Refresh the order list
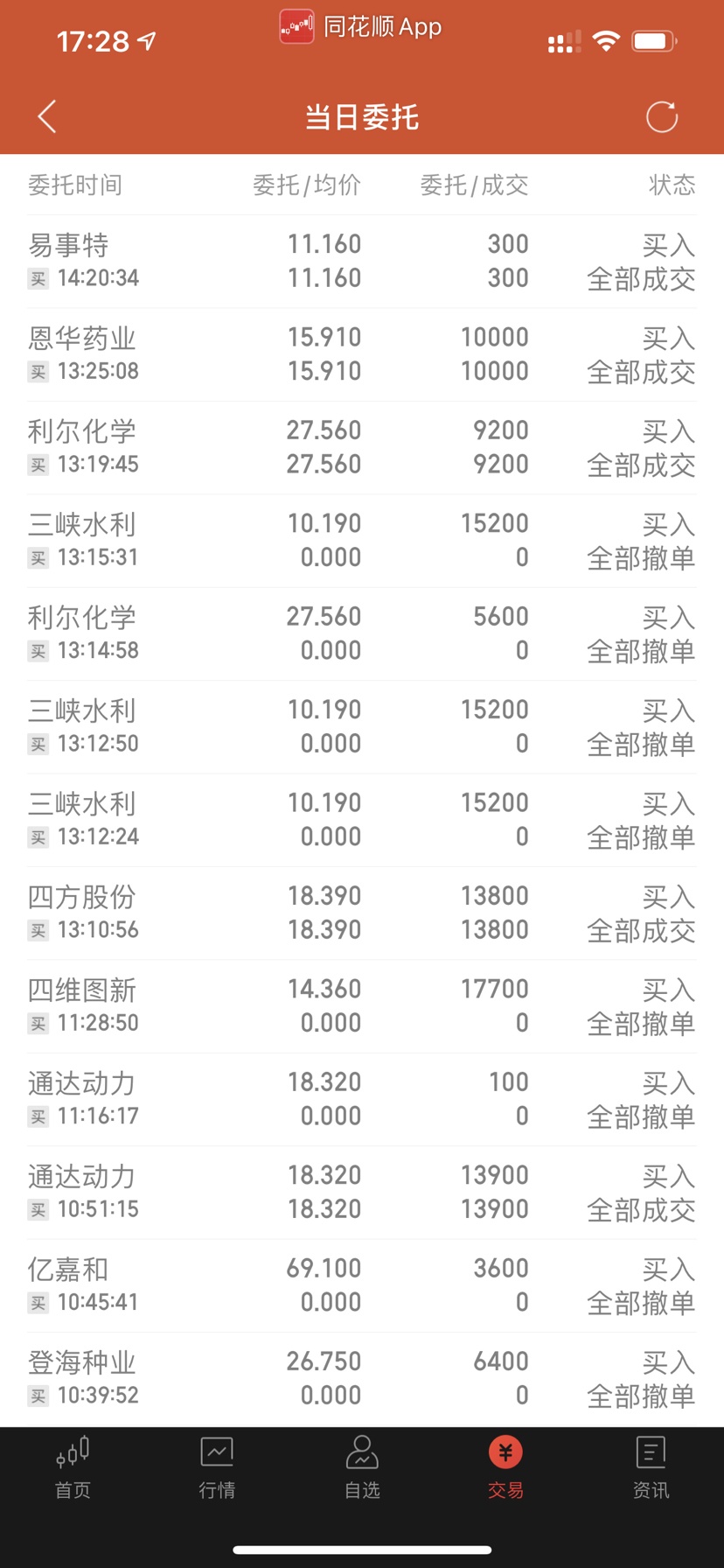 tap(662, 116)
